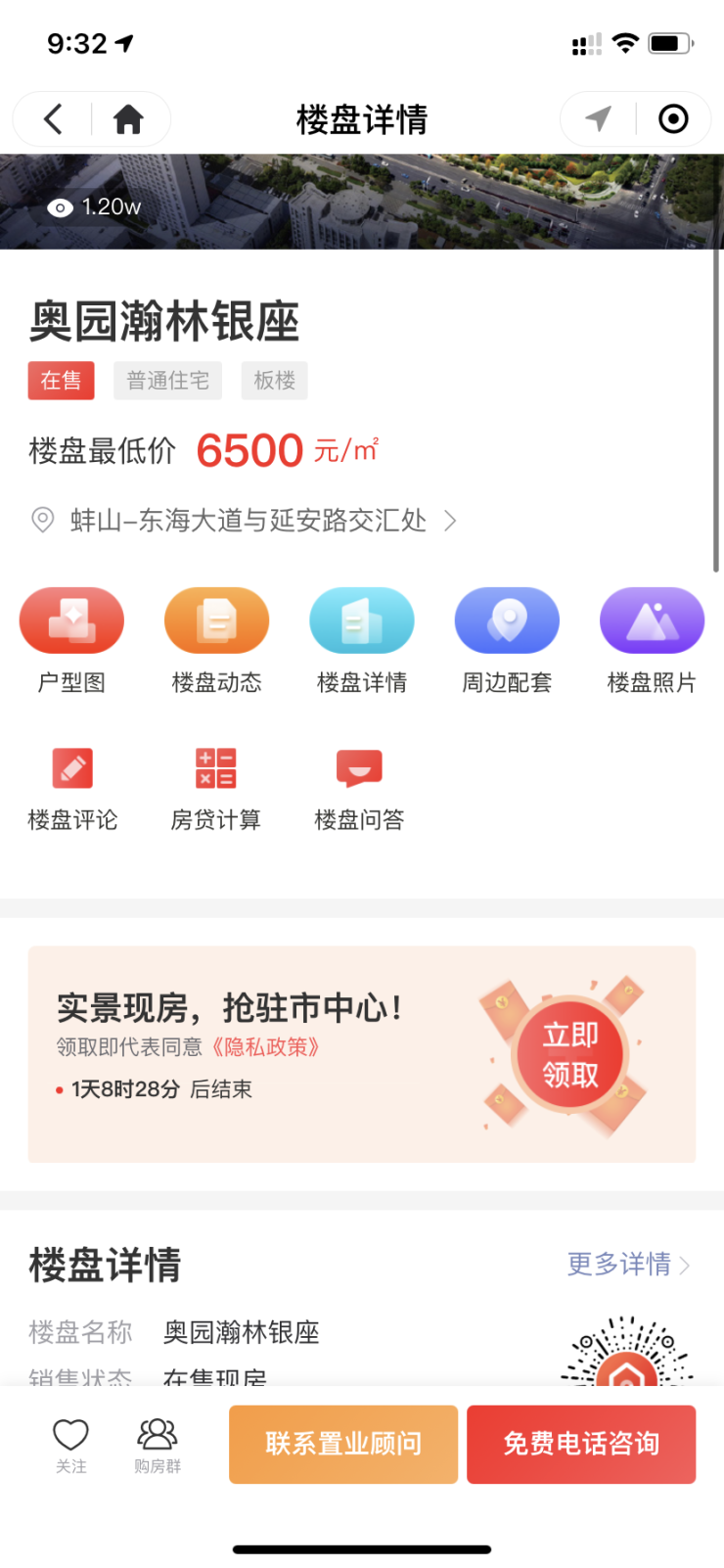724x1568 pixels.
Task: Follow this property with 关注
Action: [70, 1445]
